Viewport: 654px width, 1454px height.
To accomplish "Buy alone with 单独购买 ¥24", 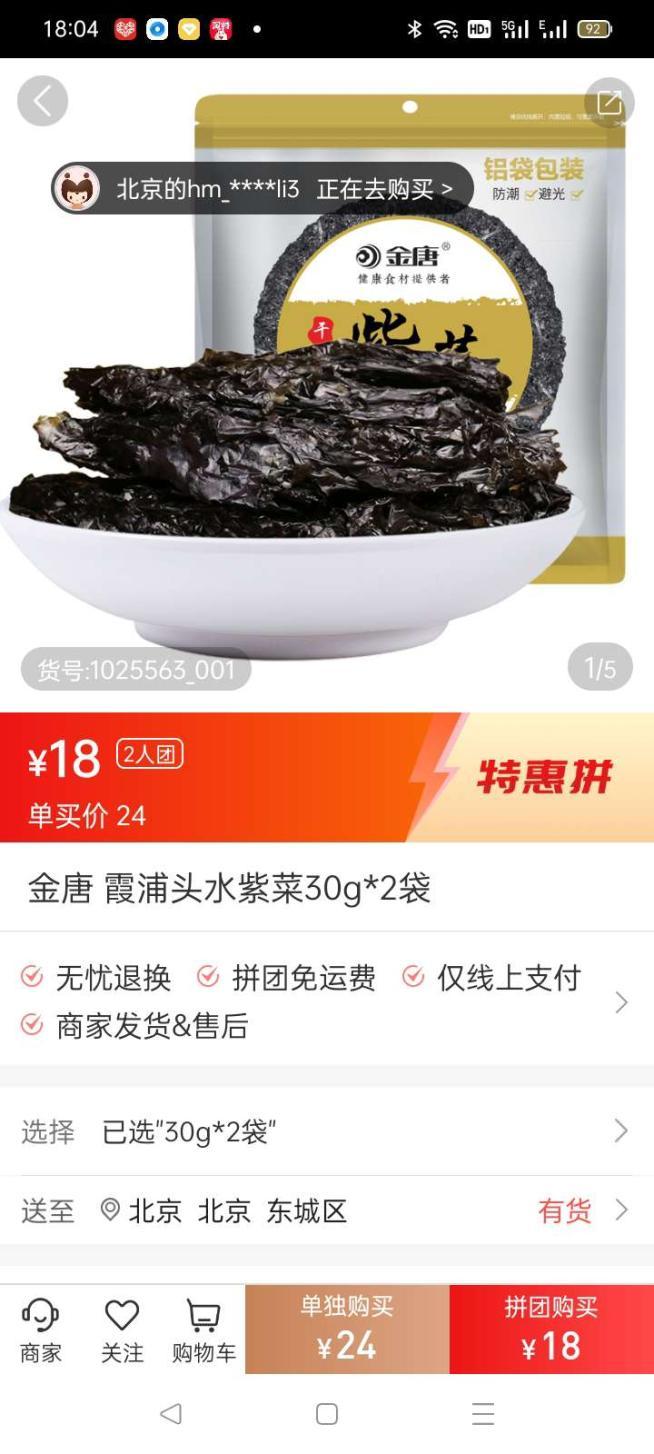I will [347, 1330].
